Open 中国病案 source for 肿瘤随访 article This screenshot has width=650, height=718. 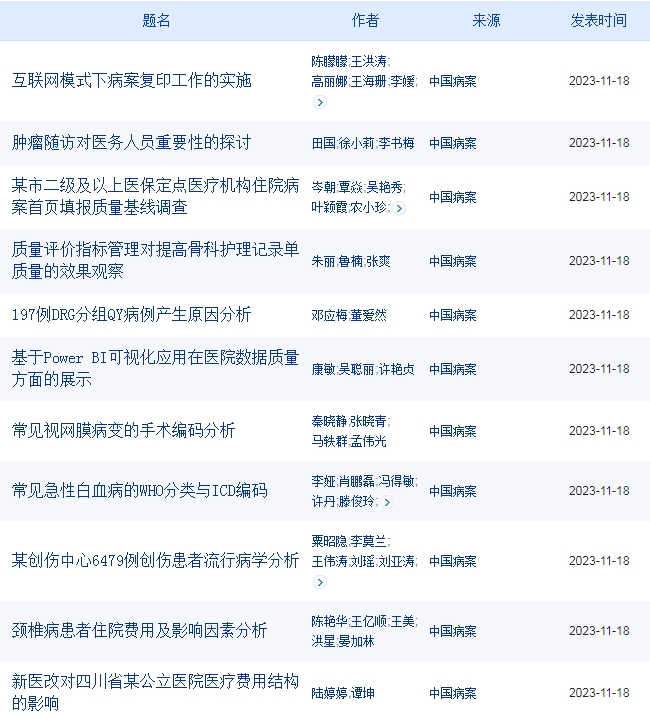tap(452, 143)
